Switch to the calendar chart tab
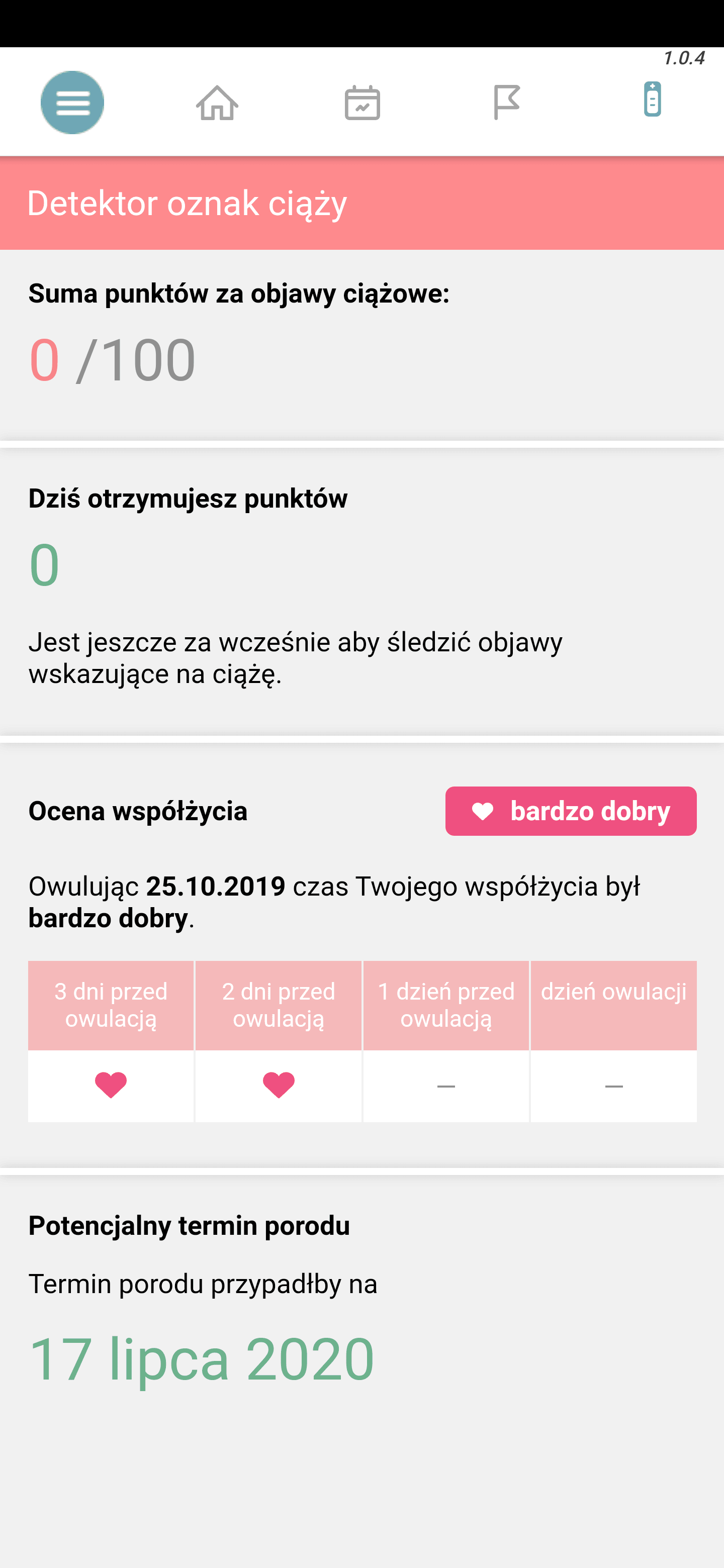 pos(363,102)
